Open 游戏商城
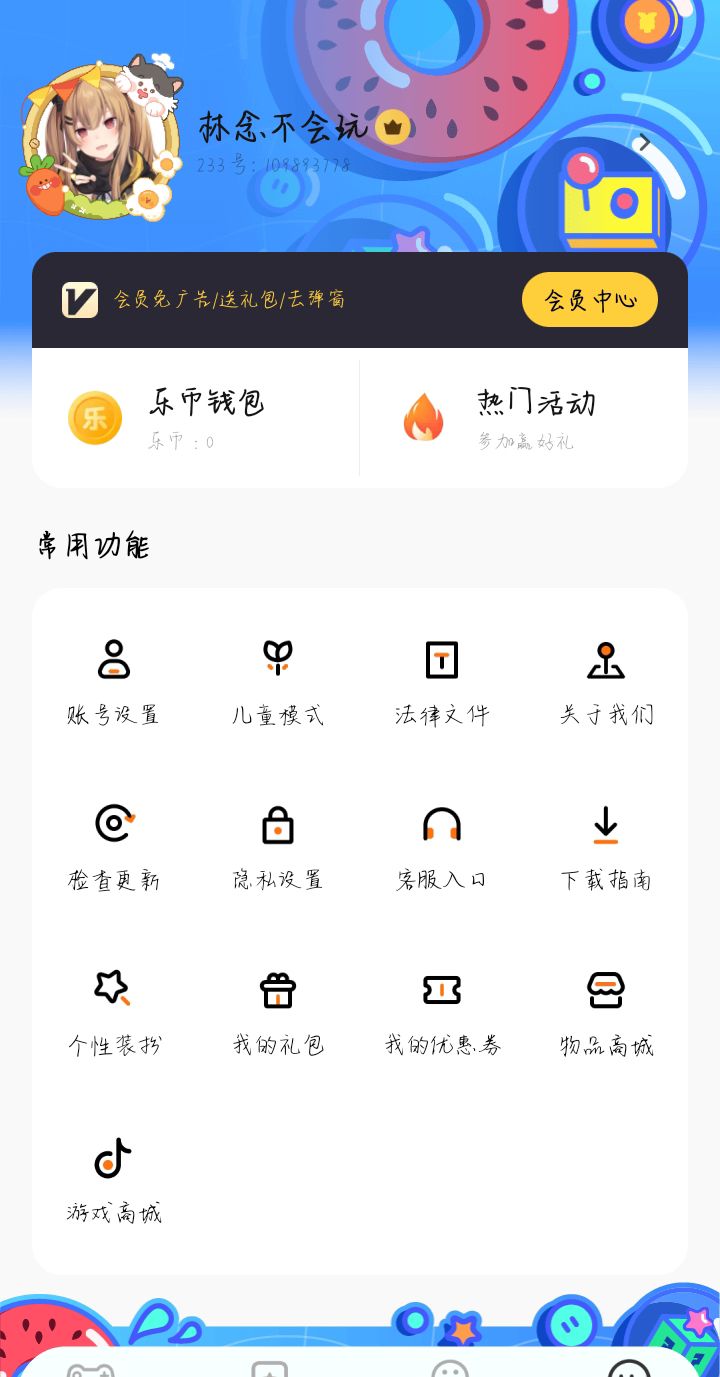Screen dimensions: 720x1377 point(114,1180)
